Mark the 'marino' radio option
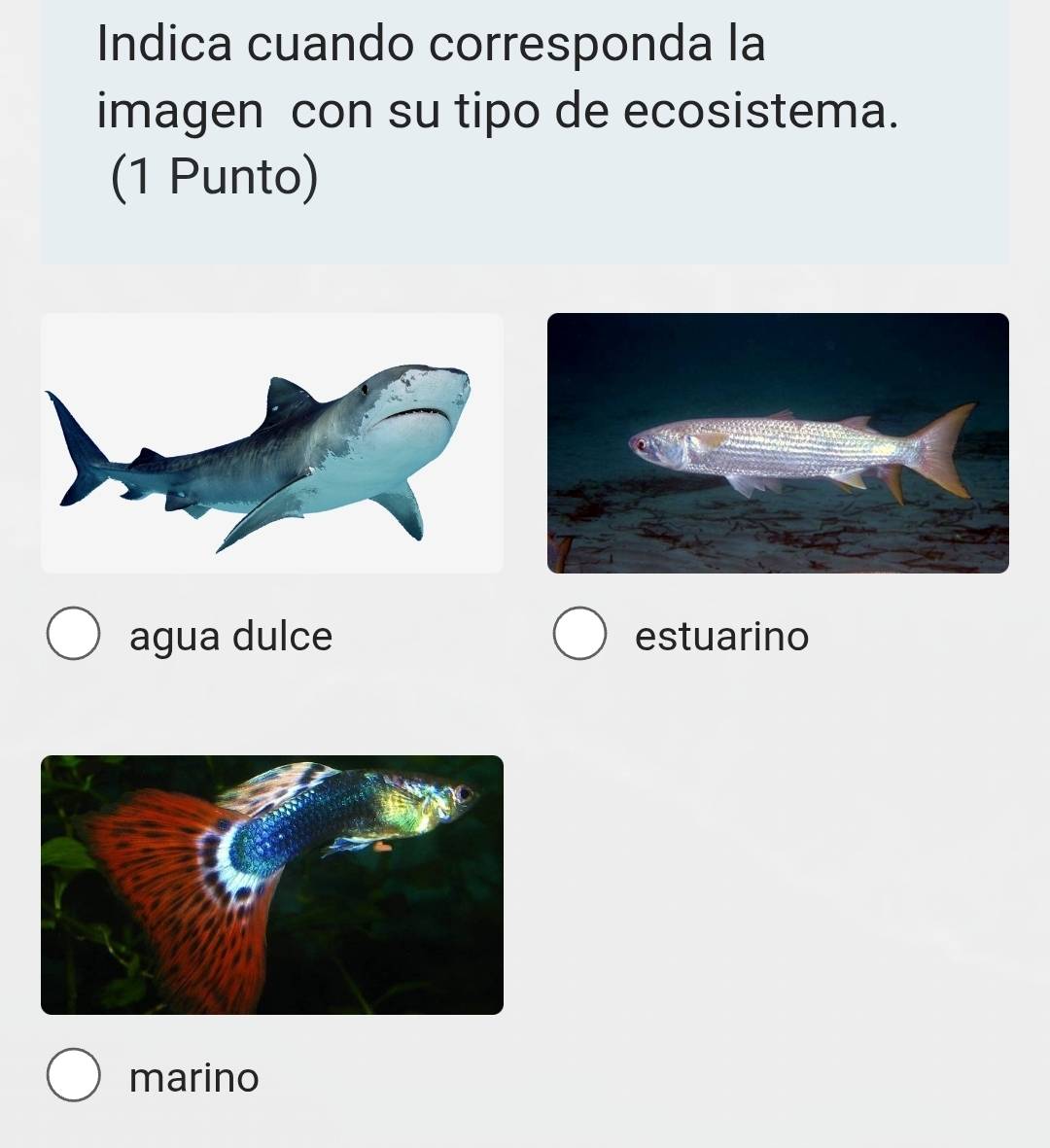 pyautogui.click(x=73, y=1076)
